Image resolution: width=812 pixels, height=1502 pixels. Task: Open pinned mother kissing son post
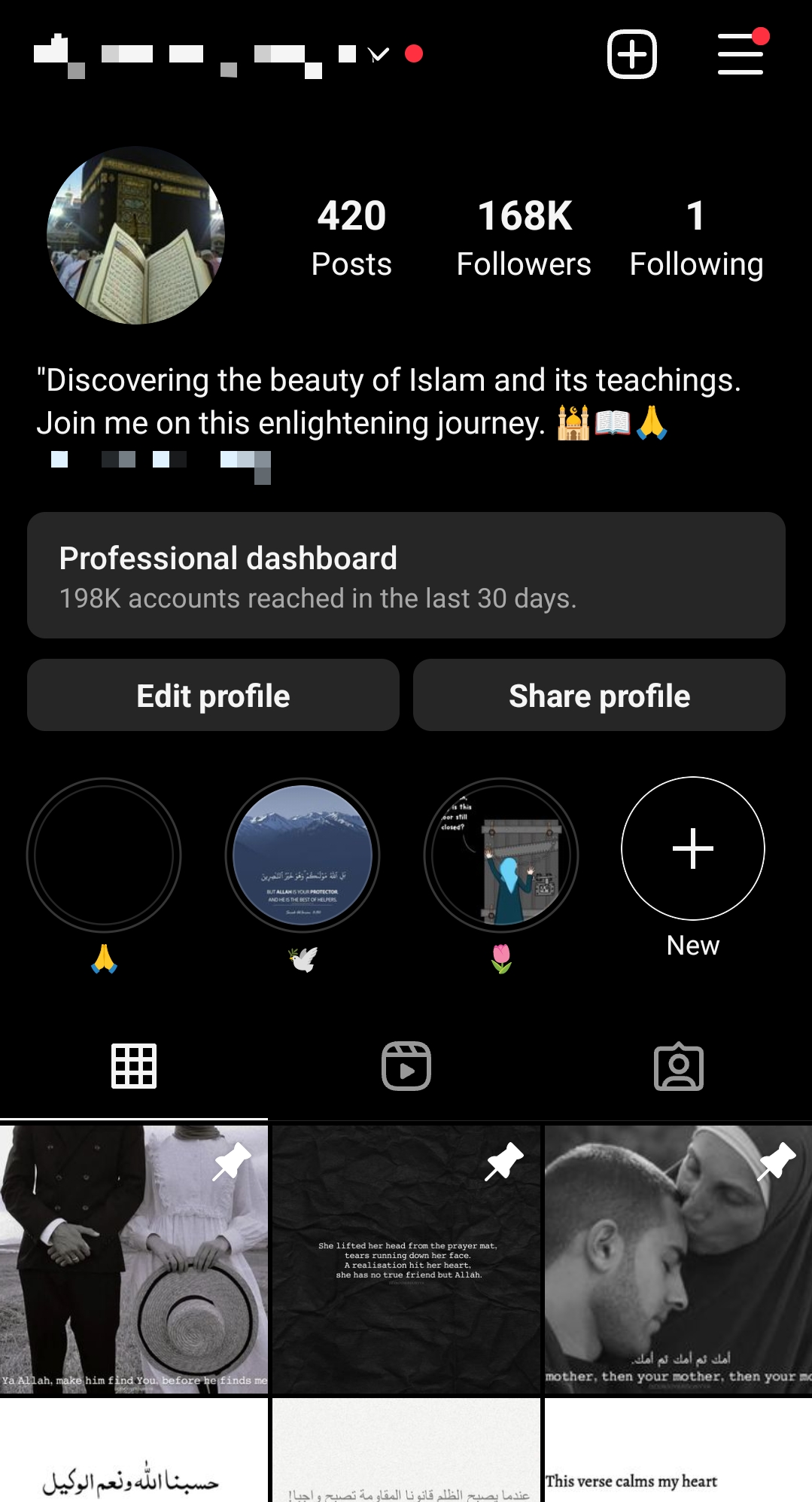[x=678, y=1259]
